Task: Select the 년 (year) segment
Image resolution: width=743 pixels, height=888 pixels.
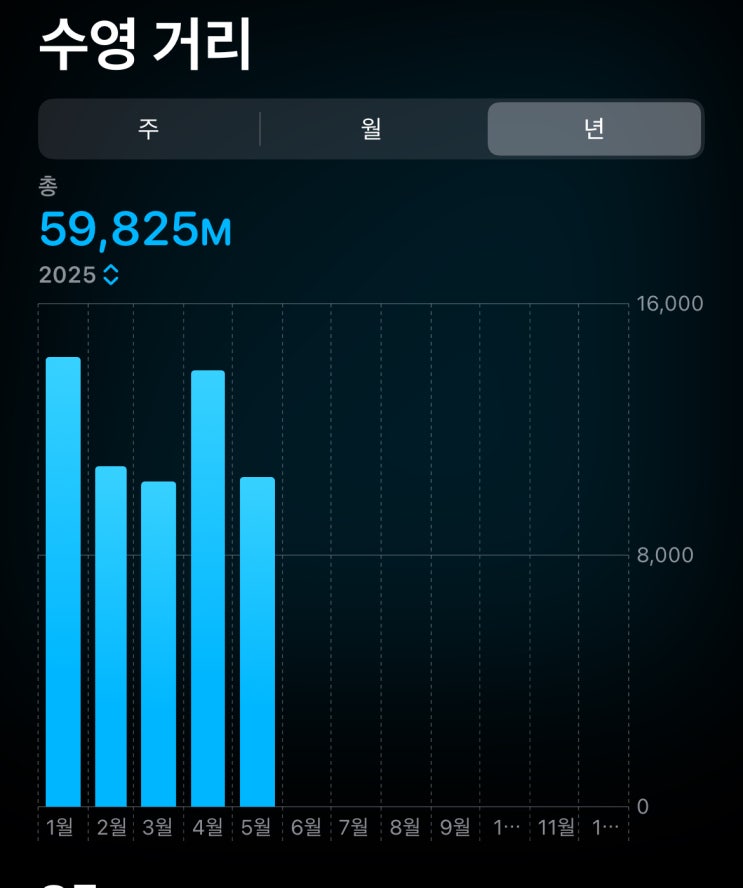Action: coord(594,129)
